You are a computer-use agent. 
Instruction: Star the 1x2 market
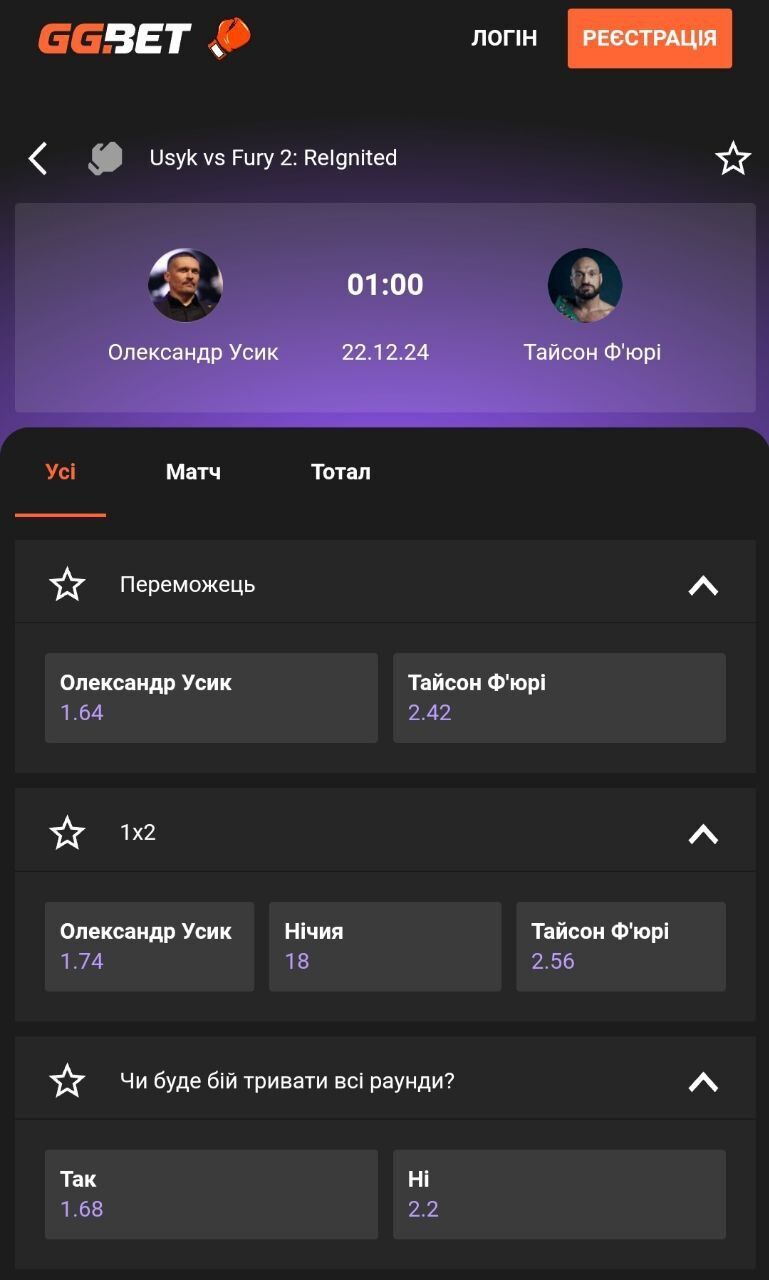coord(67,833)
